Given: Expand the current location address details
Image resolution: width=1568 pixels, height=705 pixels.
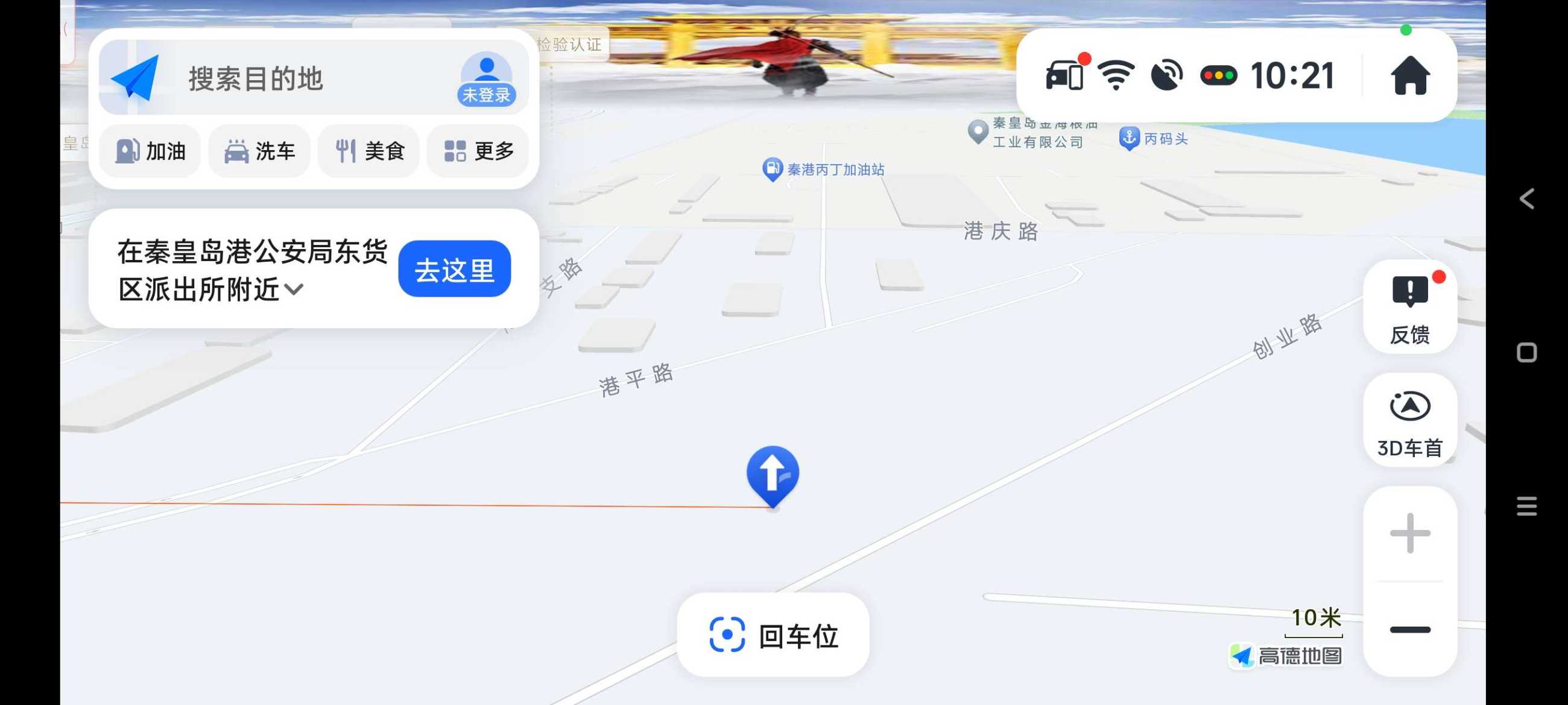Looking at the screenshot, I should point(293,290).
